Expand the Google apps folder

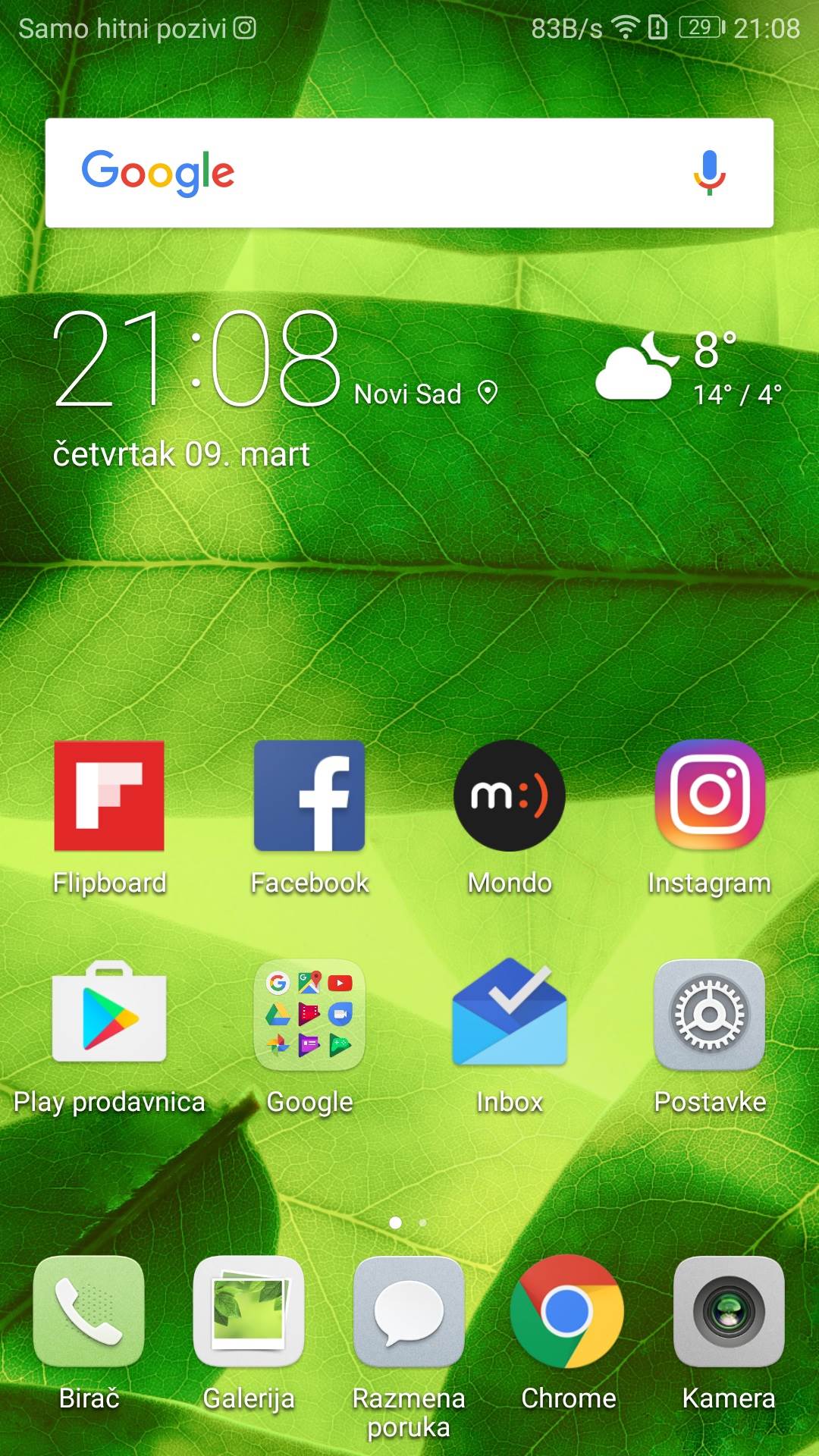tap(309, 1015)
